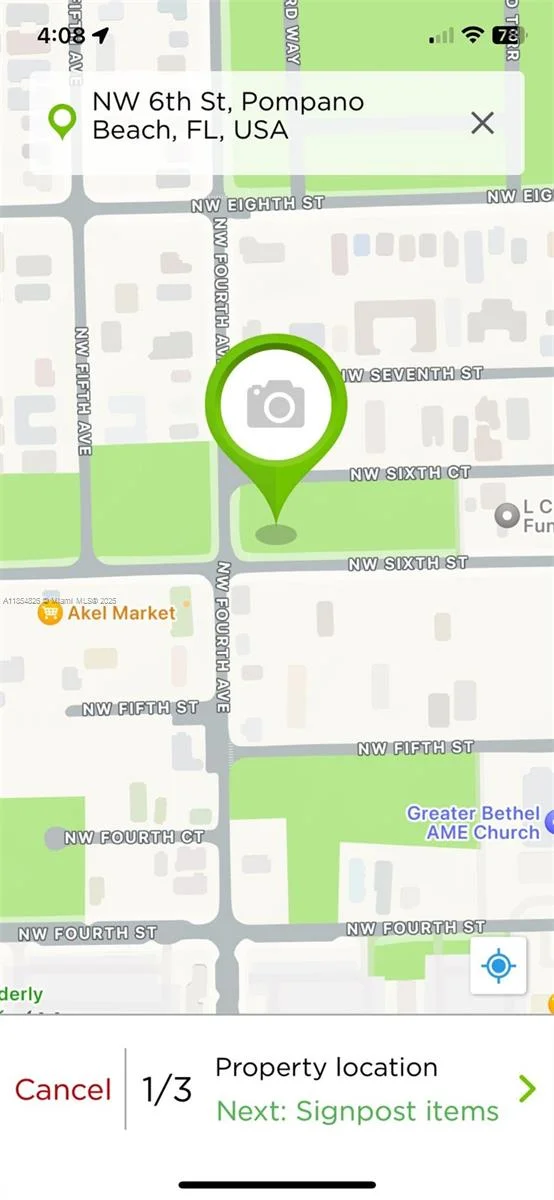
Task: Clear the address with the X icon
Action: (482, 123)
